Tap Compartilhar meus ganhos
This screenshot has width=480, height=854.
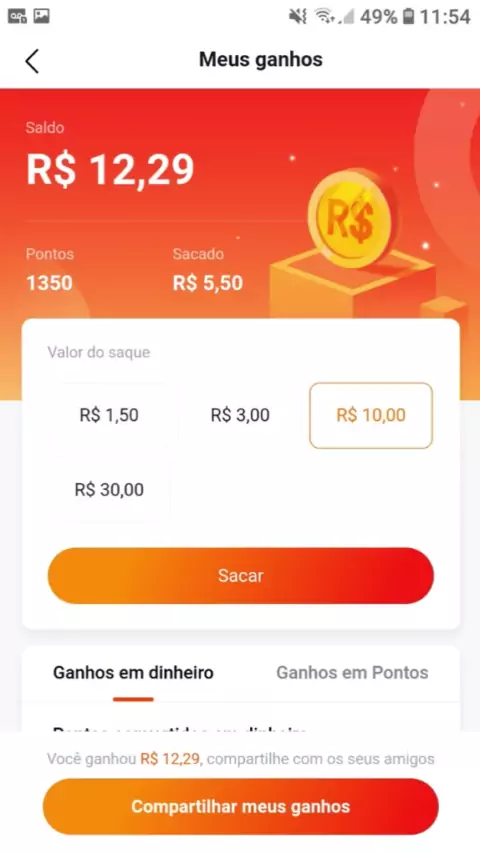[241, 806]
